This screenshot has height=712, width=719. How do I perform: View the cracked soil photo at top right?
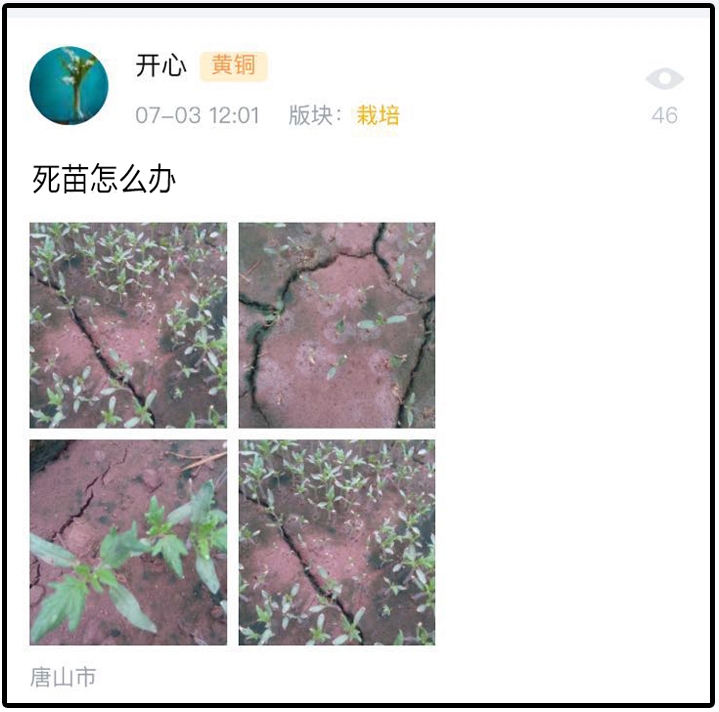click(x=337, y=325)
